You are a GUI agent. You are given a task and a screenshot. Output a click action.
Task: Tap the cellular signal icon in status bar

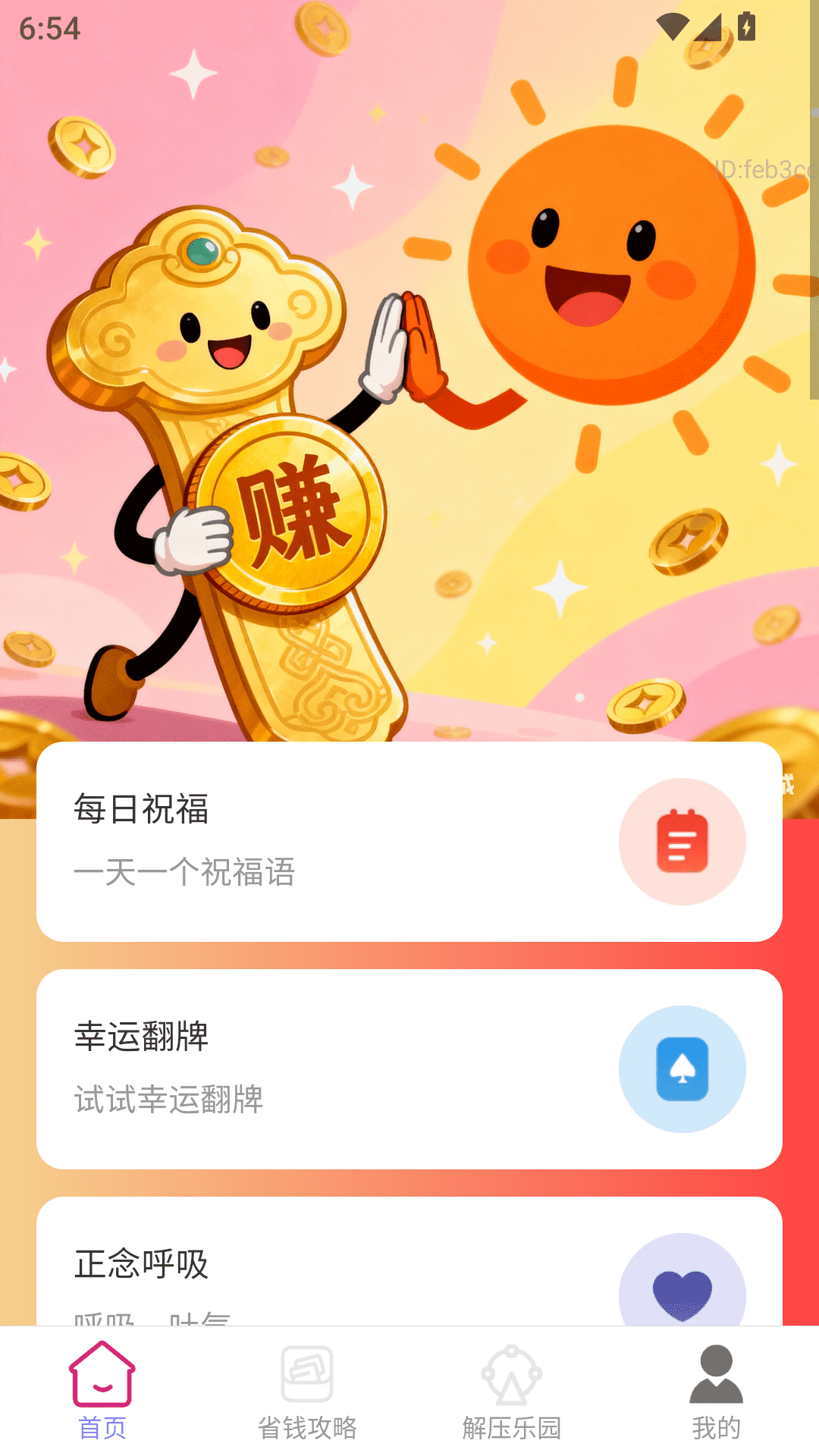point(709,27)
